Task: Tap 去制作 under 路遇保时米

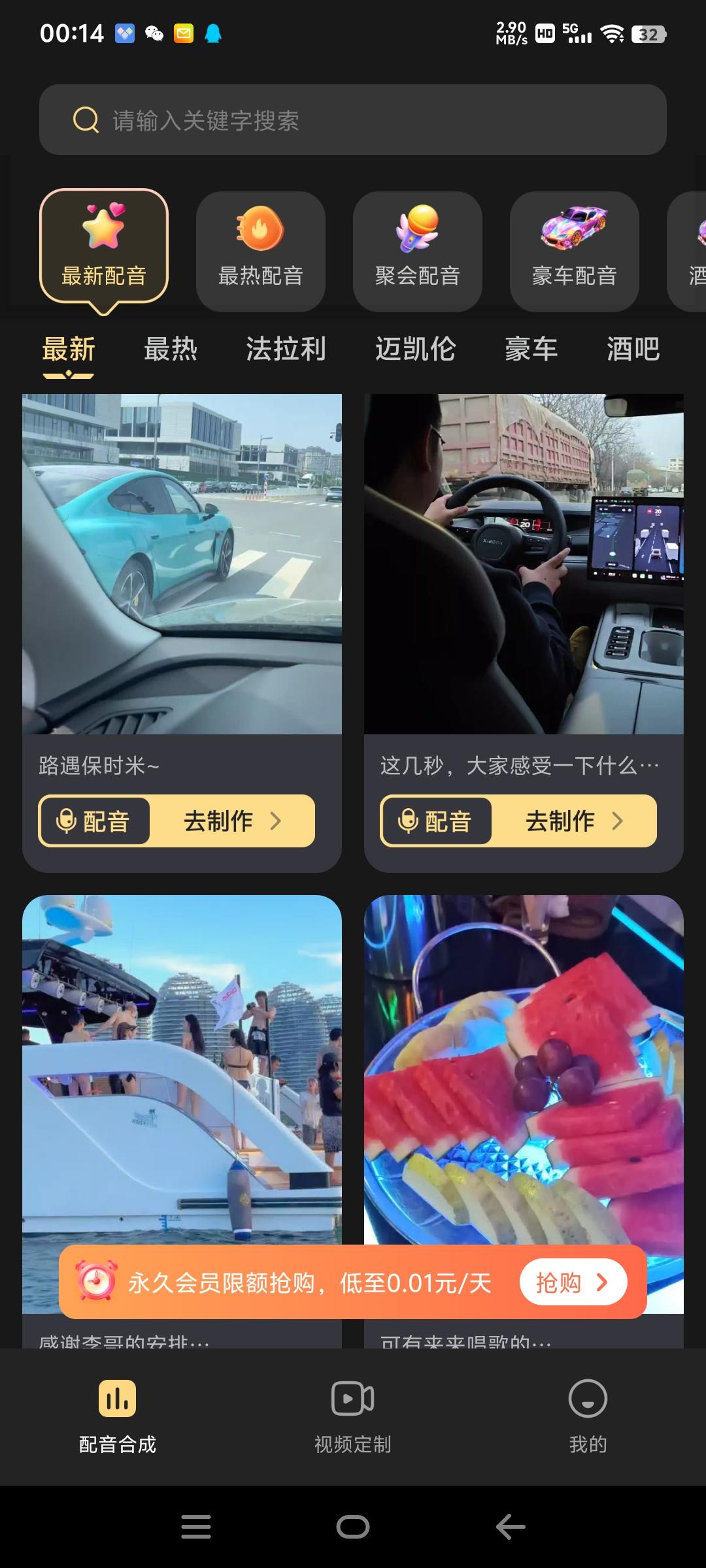Action: (231, 821)
